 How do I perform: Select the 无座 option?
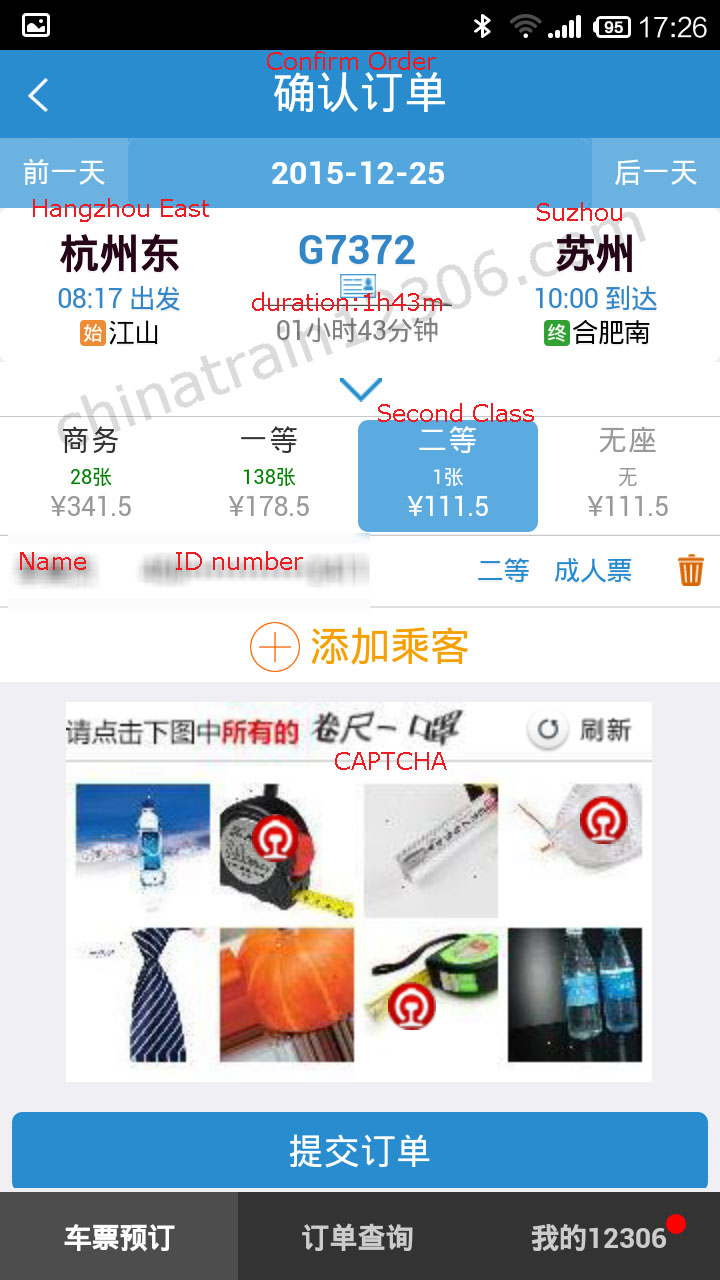click(x=627, y=475)
